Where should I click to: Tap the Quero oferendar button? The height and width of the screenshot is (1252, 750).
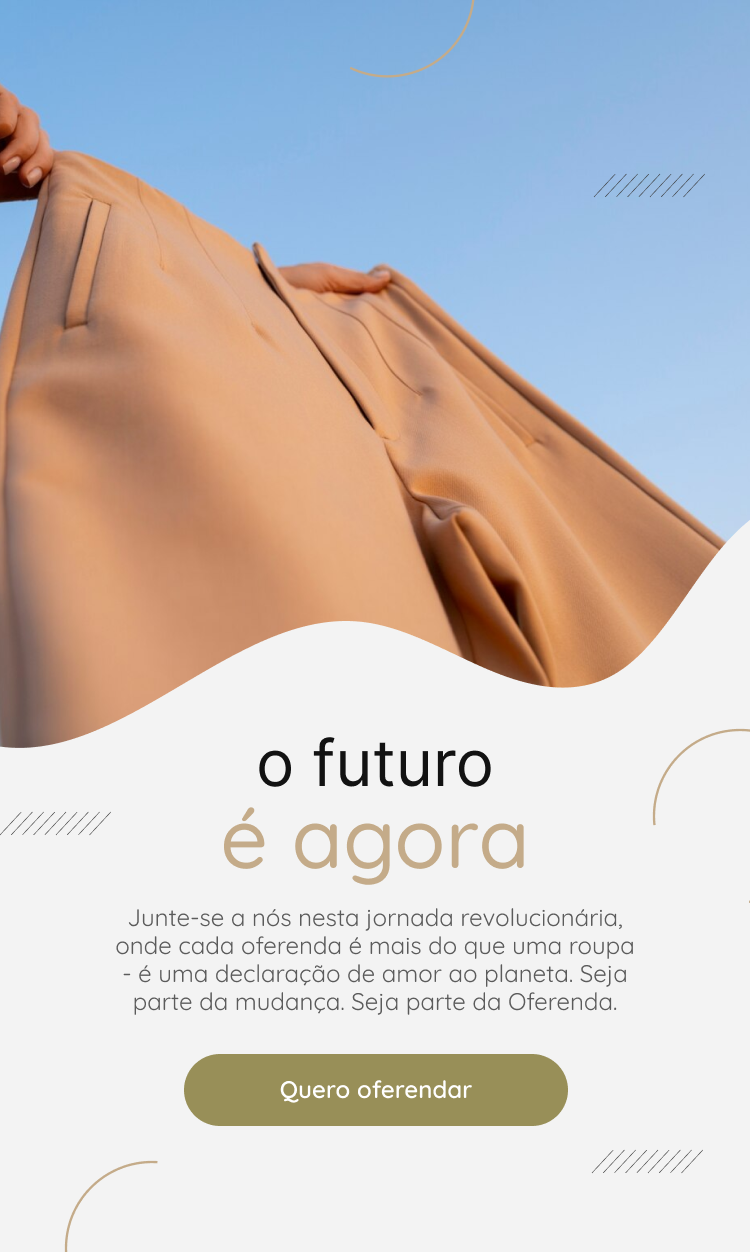(375, 1090)
